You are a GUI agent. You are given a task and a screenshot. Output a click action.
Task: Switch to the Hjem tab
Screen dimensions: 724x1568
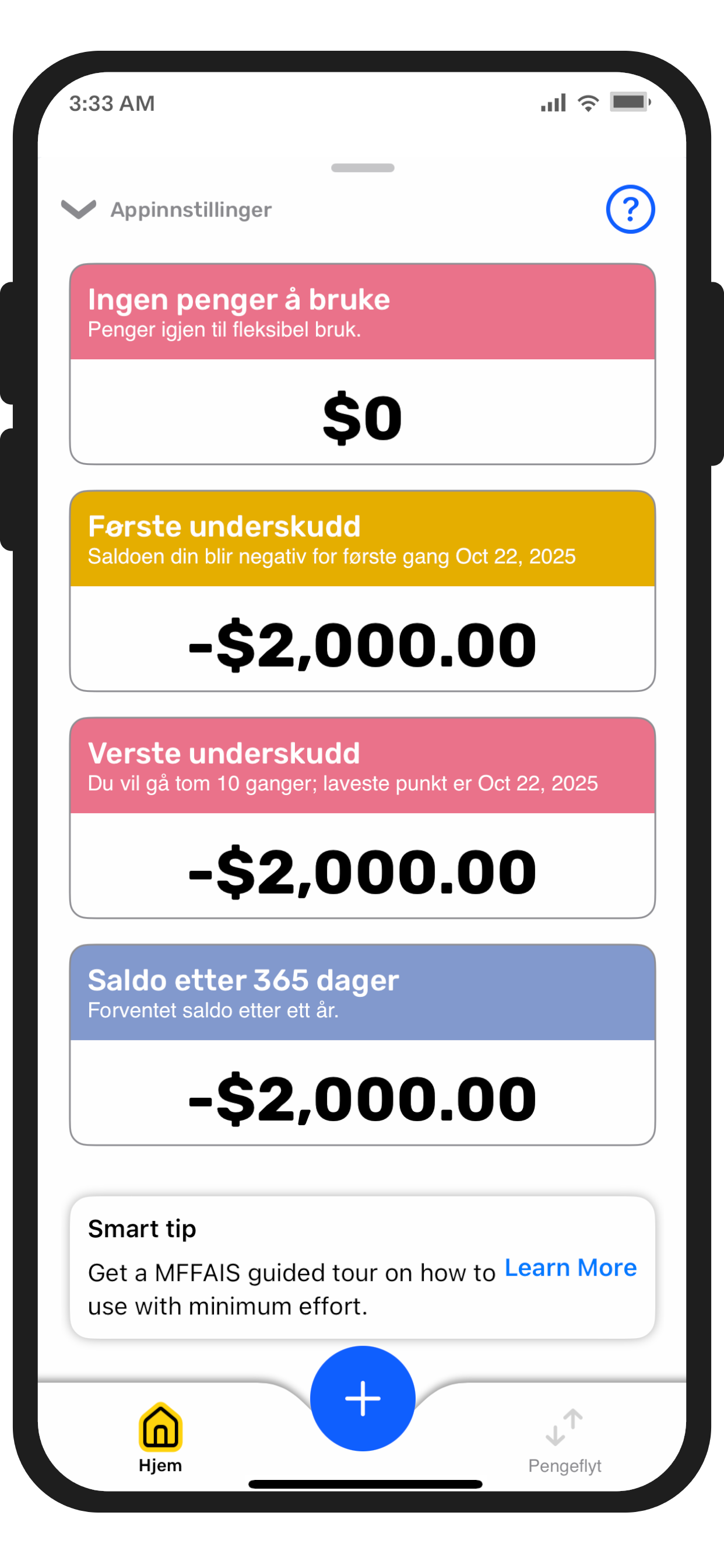pyautogui.click(x=161, y=1438)
